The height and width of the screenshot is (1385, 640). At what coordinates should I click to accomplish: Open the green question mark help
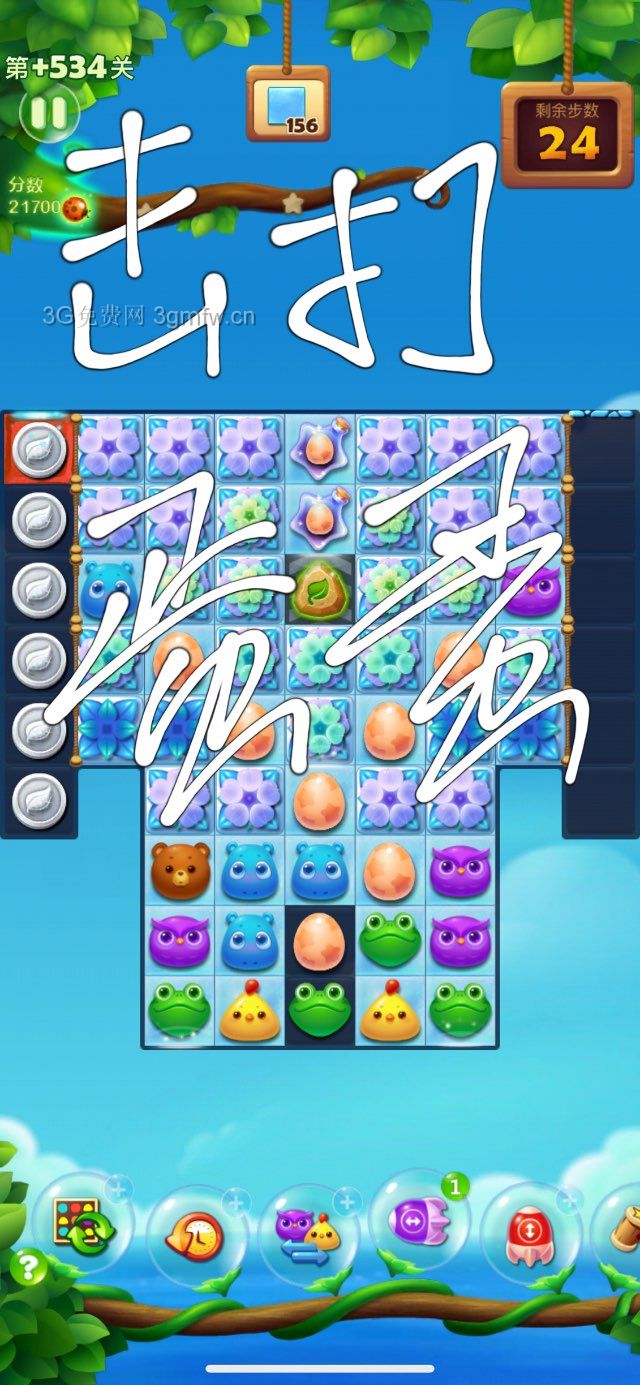tap(28, 1268)
